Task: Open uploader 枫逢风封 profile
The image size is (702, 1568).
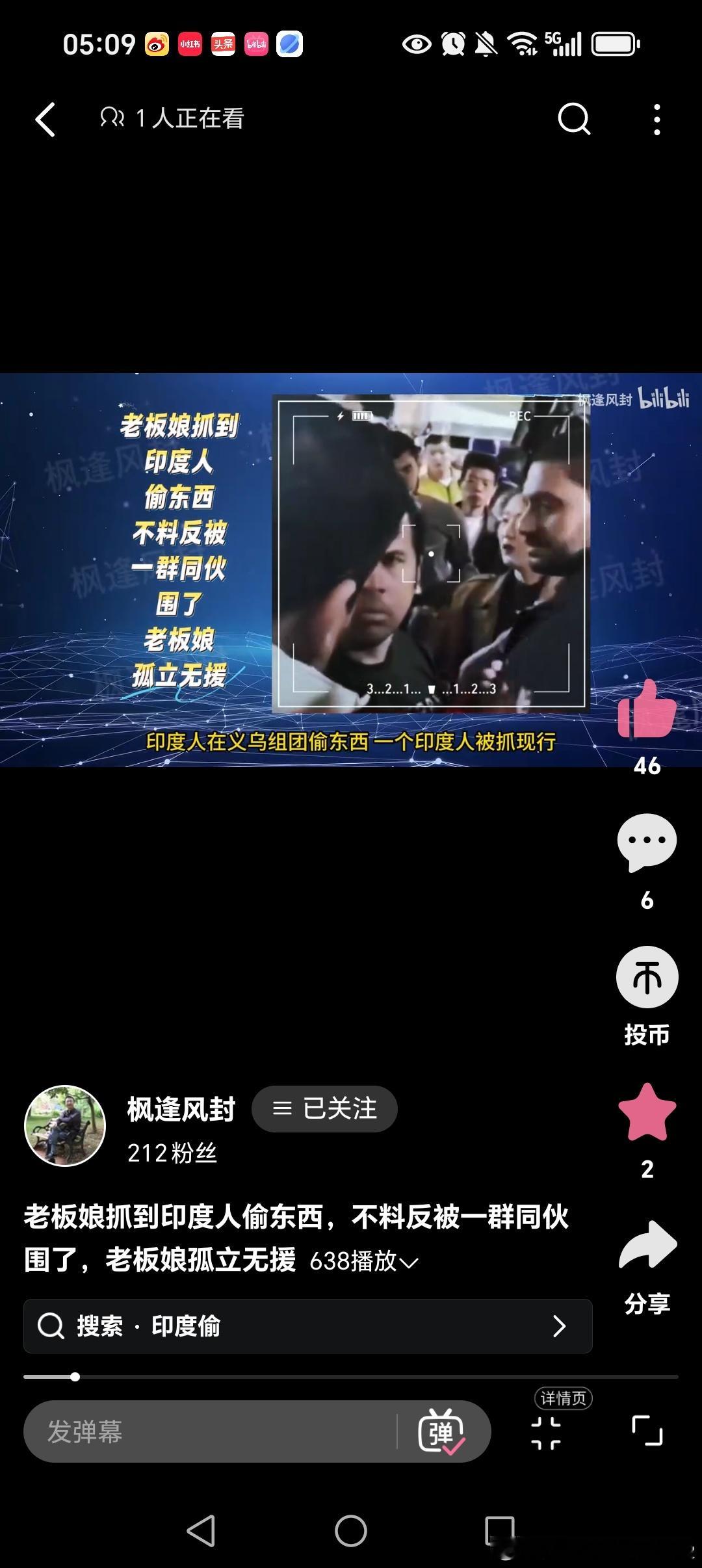Action: (x=179, y=1110)
